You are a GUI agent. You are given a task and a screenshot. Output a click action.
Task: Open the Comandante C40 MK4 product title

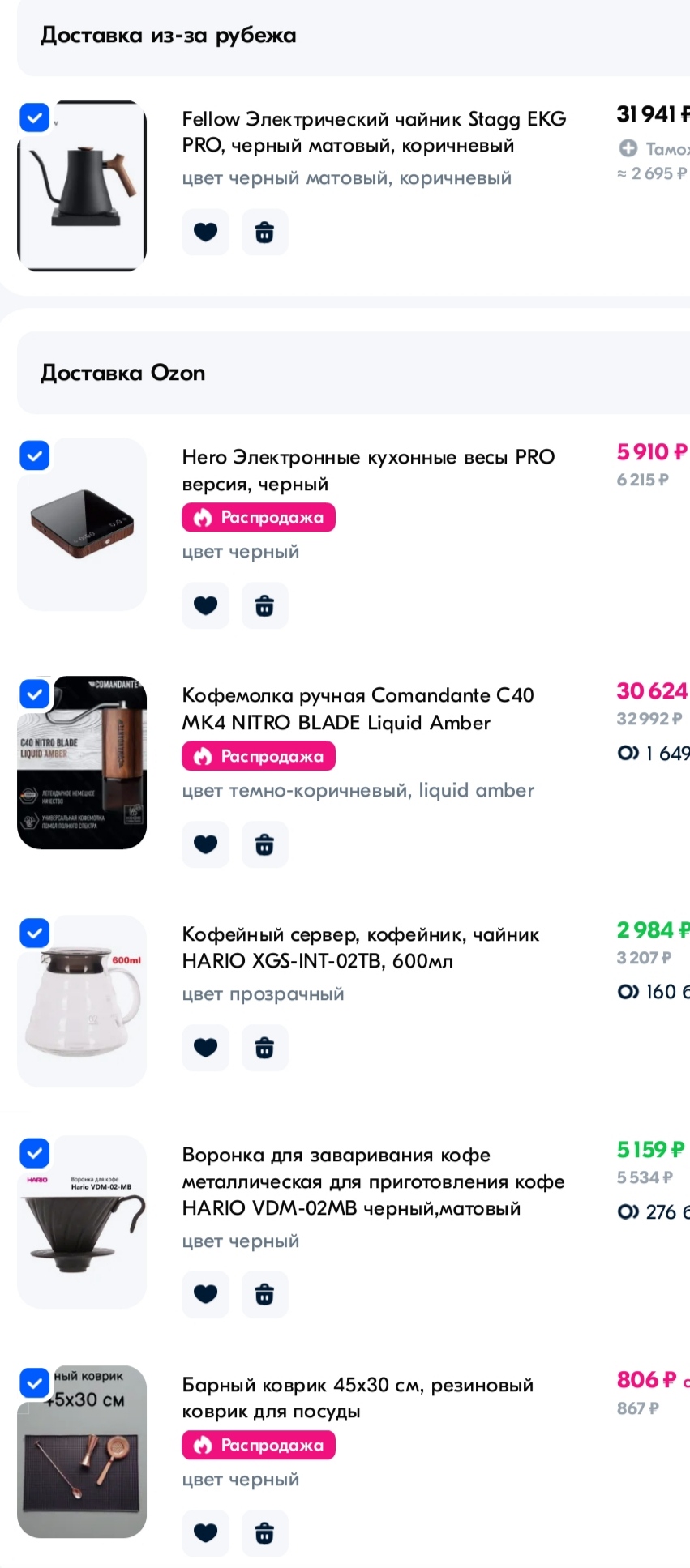pos(358,709)
